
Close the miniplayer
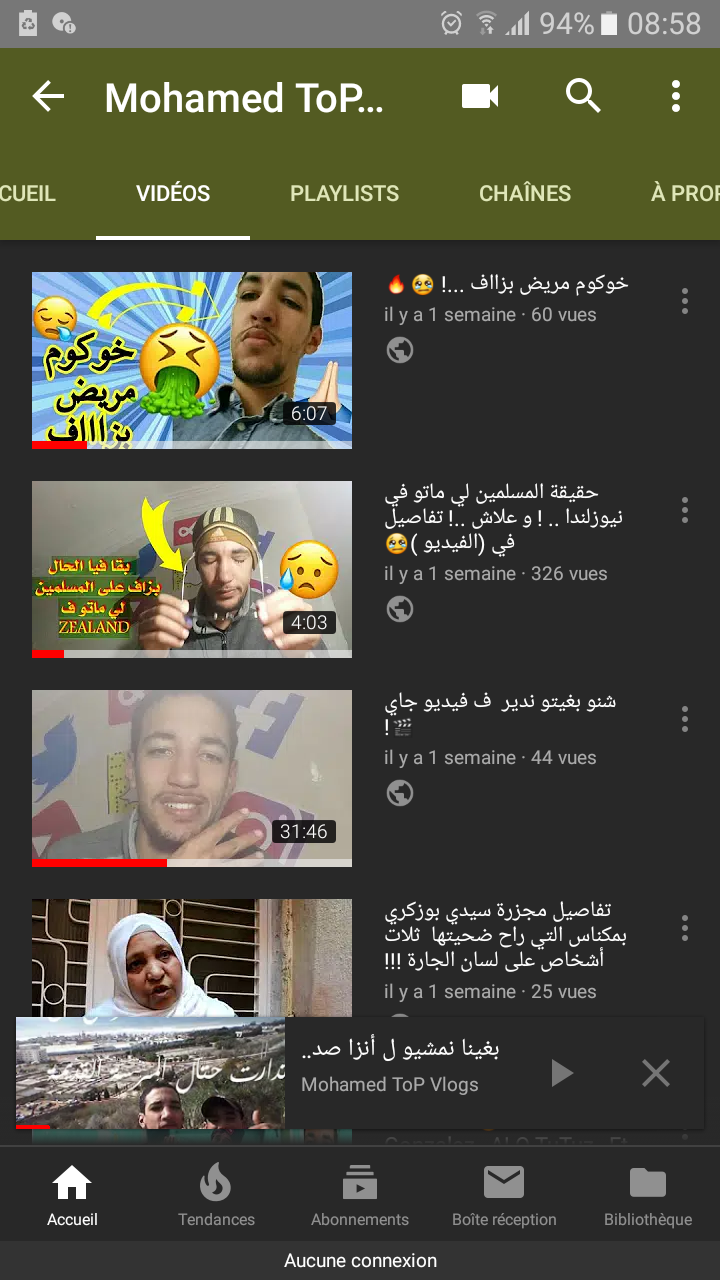point(656,1073)
